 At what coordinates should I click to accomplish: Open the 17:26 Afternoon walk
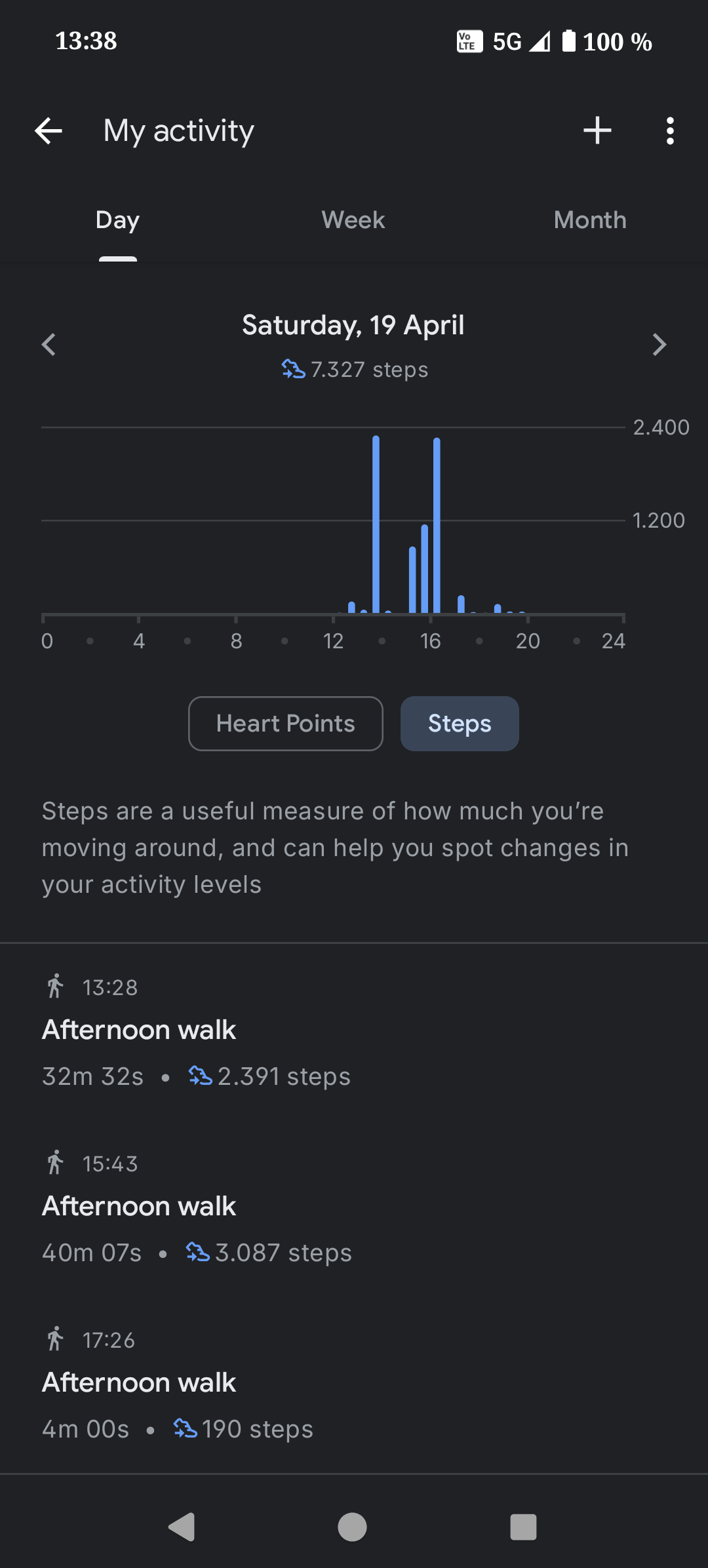pyautogui.click(x=354, y=1384)
